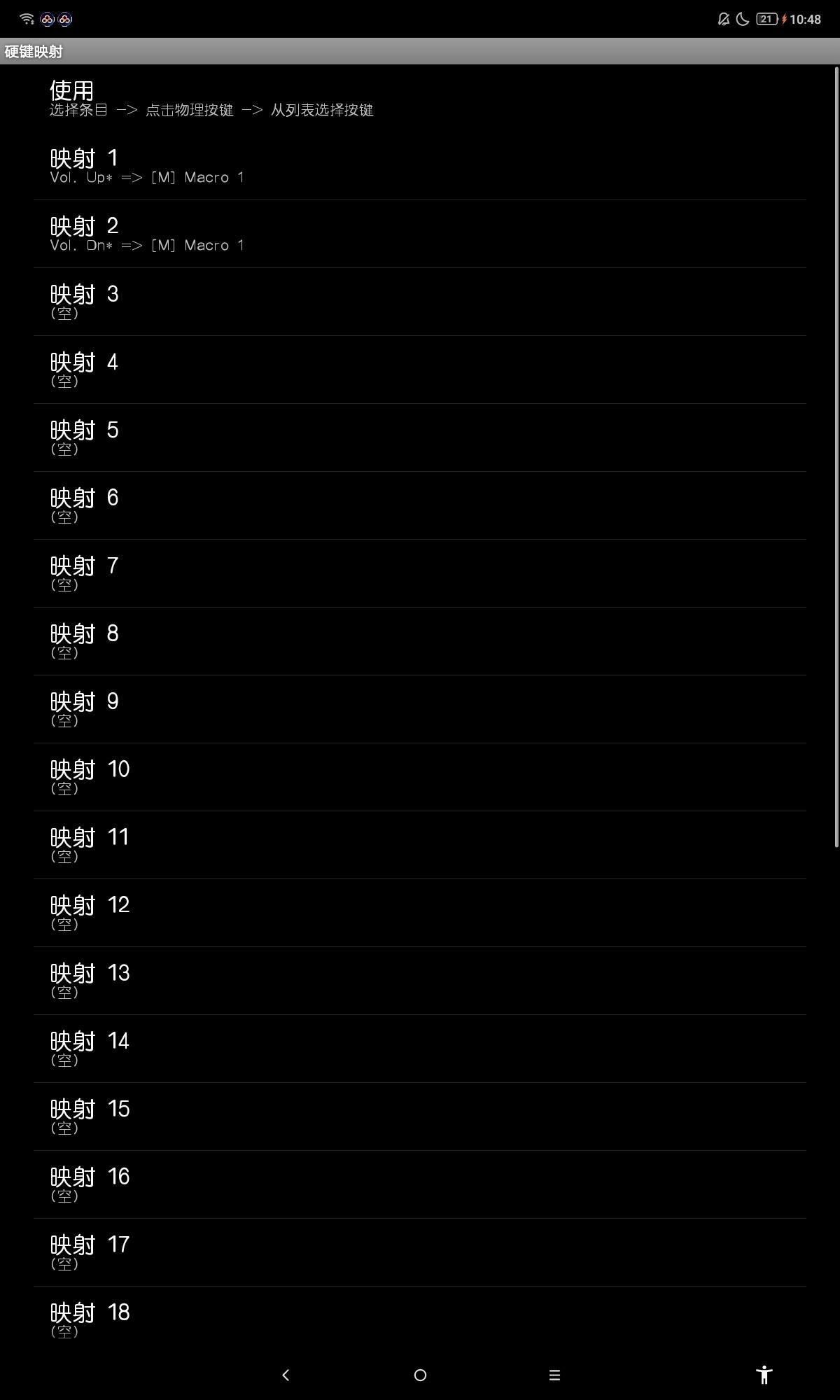Tap the 映射 6 row

pyautogui.click(x=420, y=506)
